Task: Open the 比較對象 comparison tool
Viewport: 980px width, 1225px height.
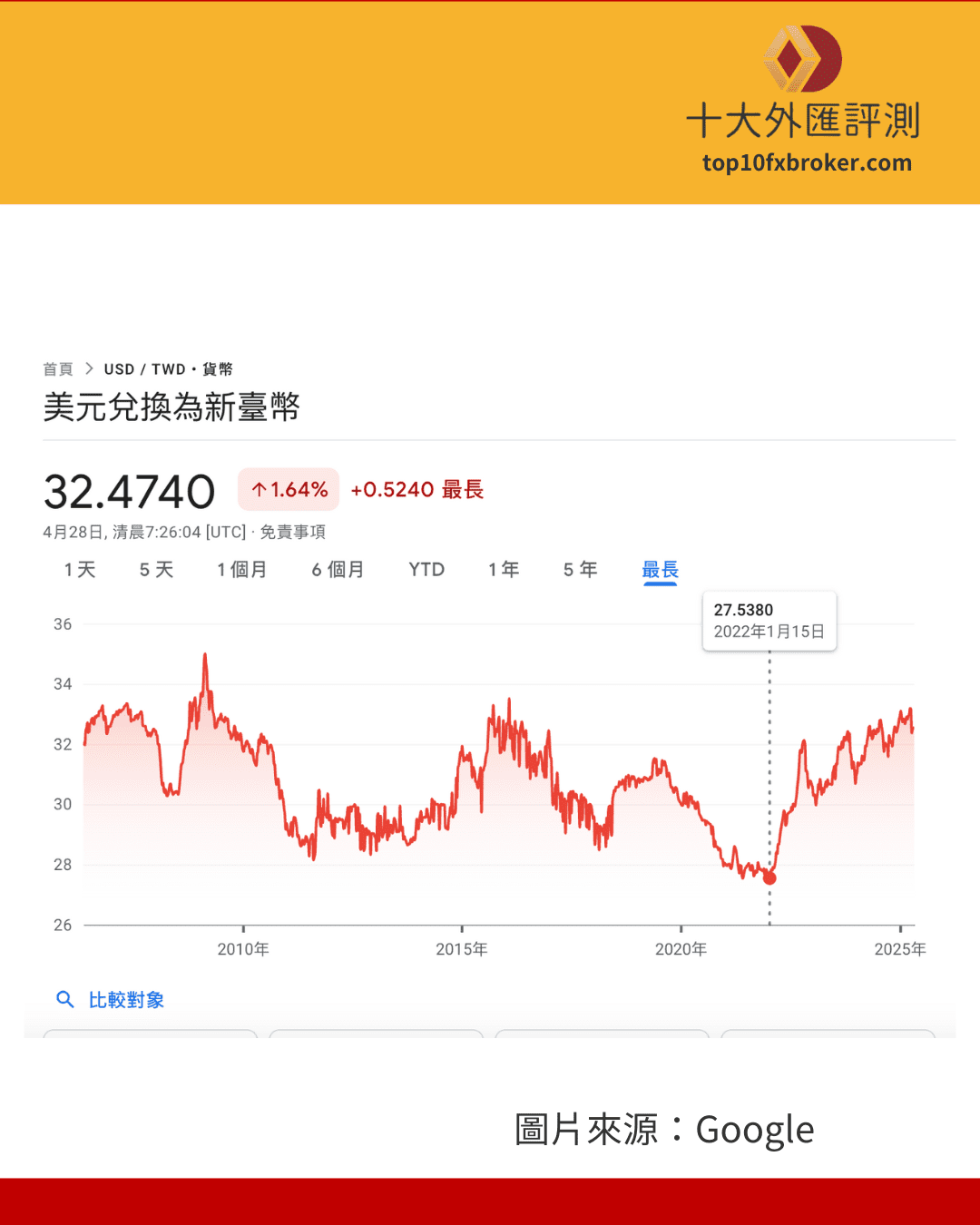Action: 126,999
